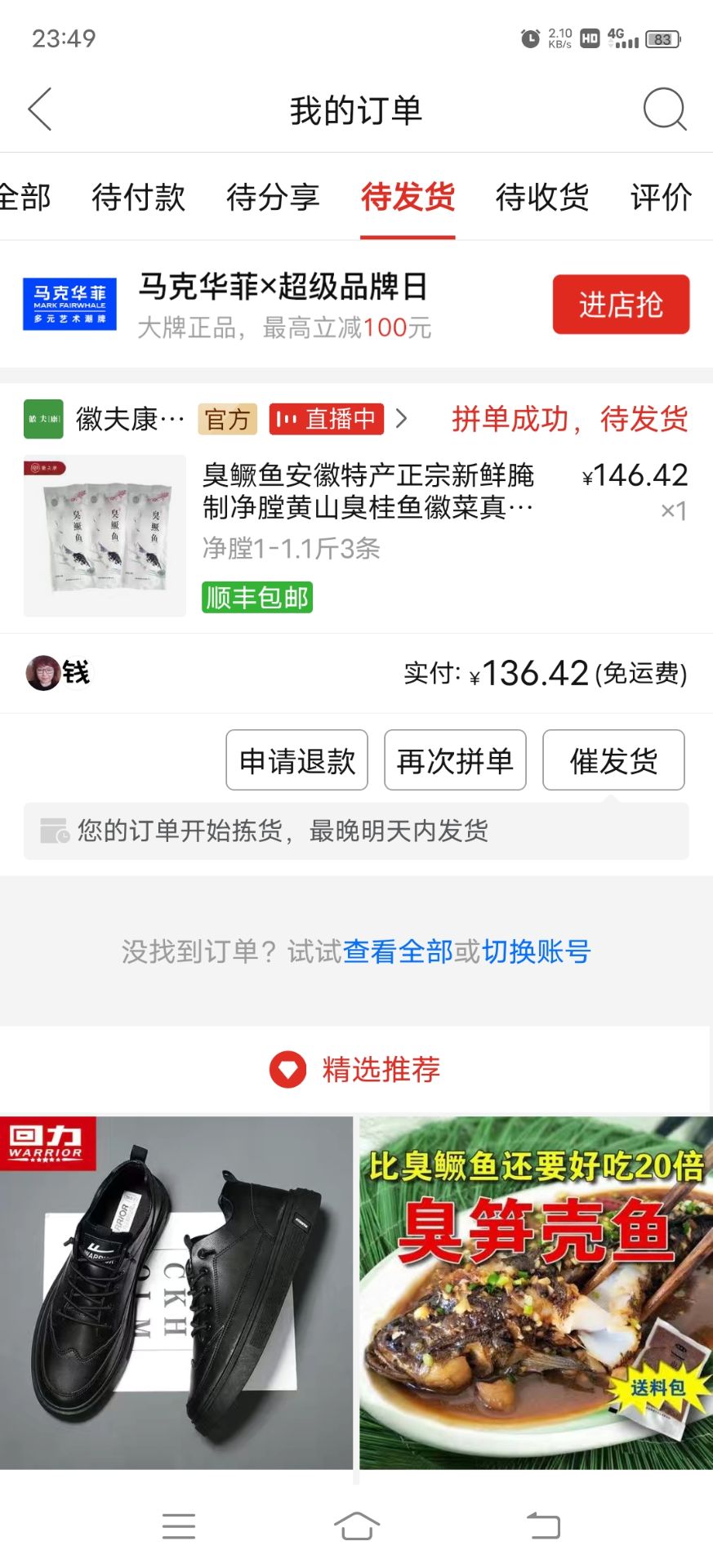Tap 催发货 to urge shipment

(613, 760)
